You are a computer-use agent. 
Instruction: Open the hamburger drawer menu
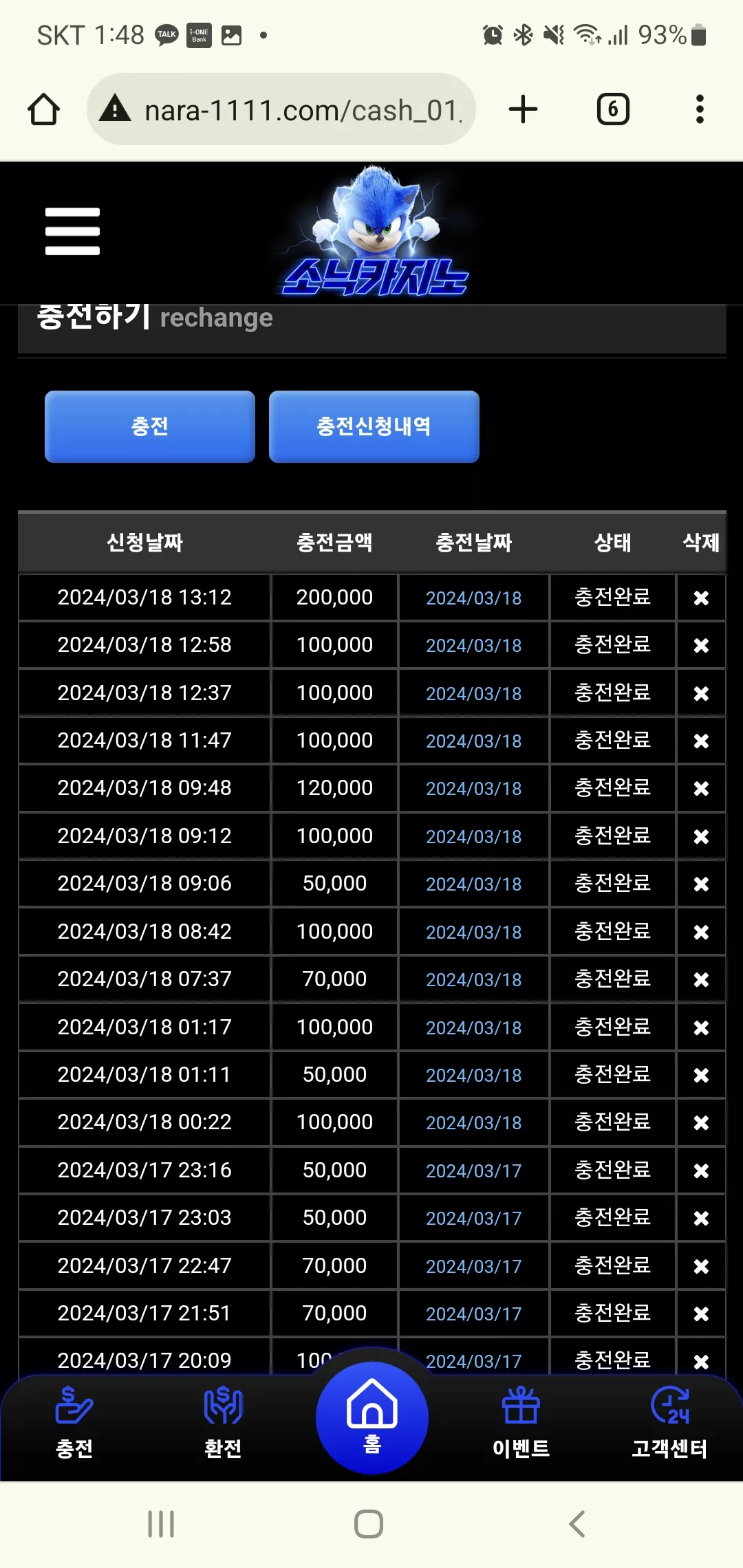[x=72, y=231]
